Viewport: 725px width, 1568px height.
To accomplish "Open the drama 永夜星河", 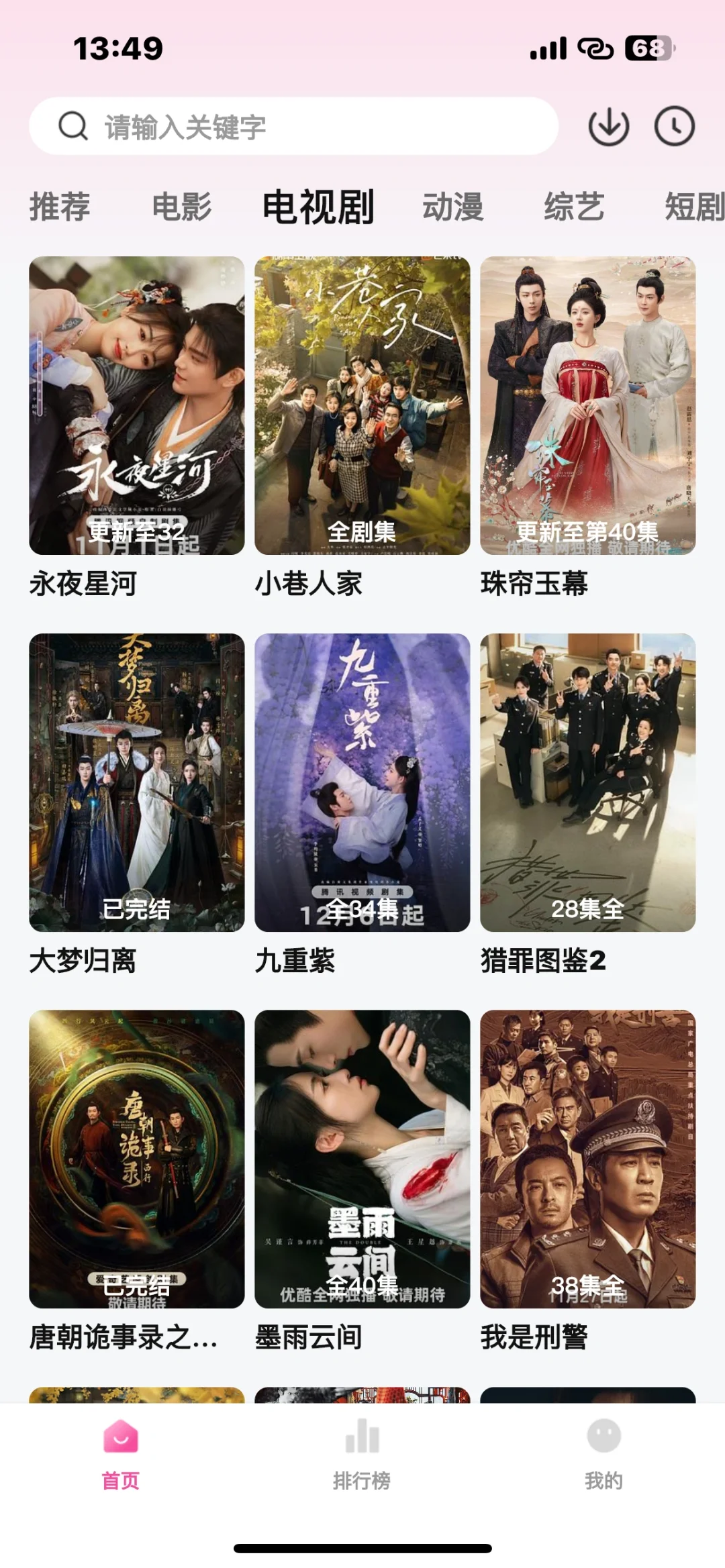I will point(137,406).
